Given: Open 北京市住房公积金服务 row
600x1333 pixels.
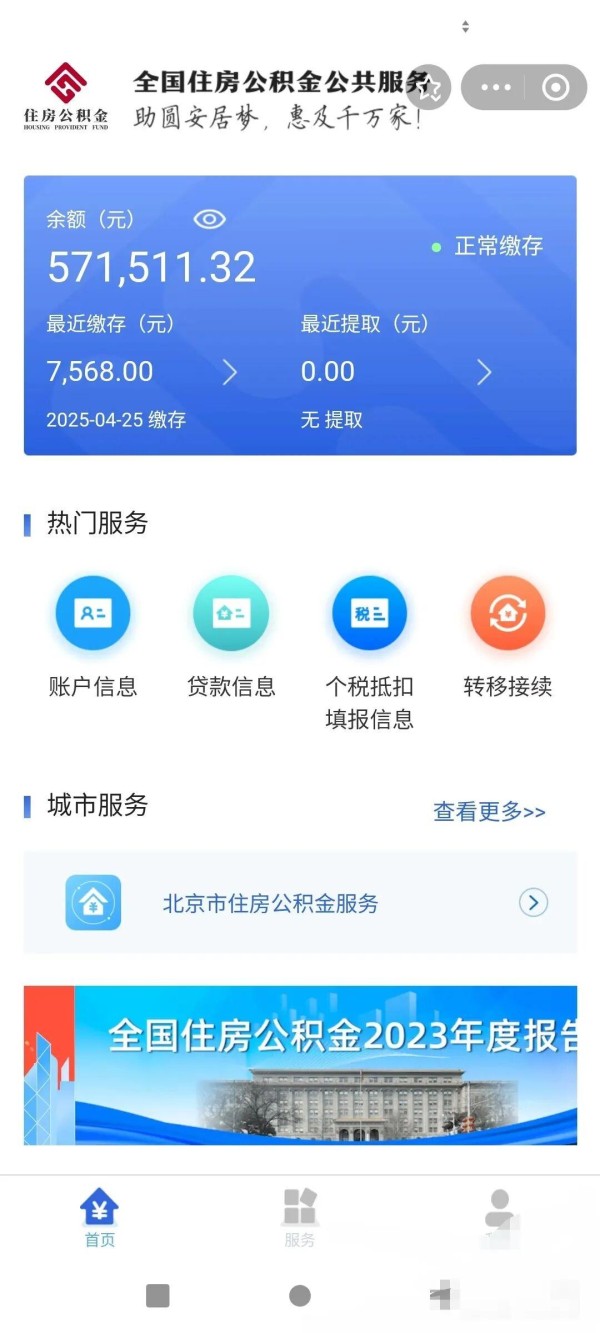Looking at the screenshot, I should click(x=300, y=903).
